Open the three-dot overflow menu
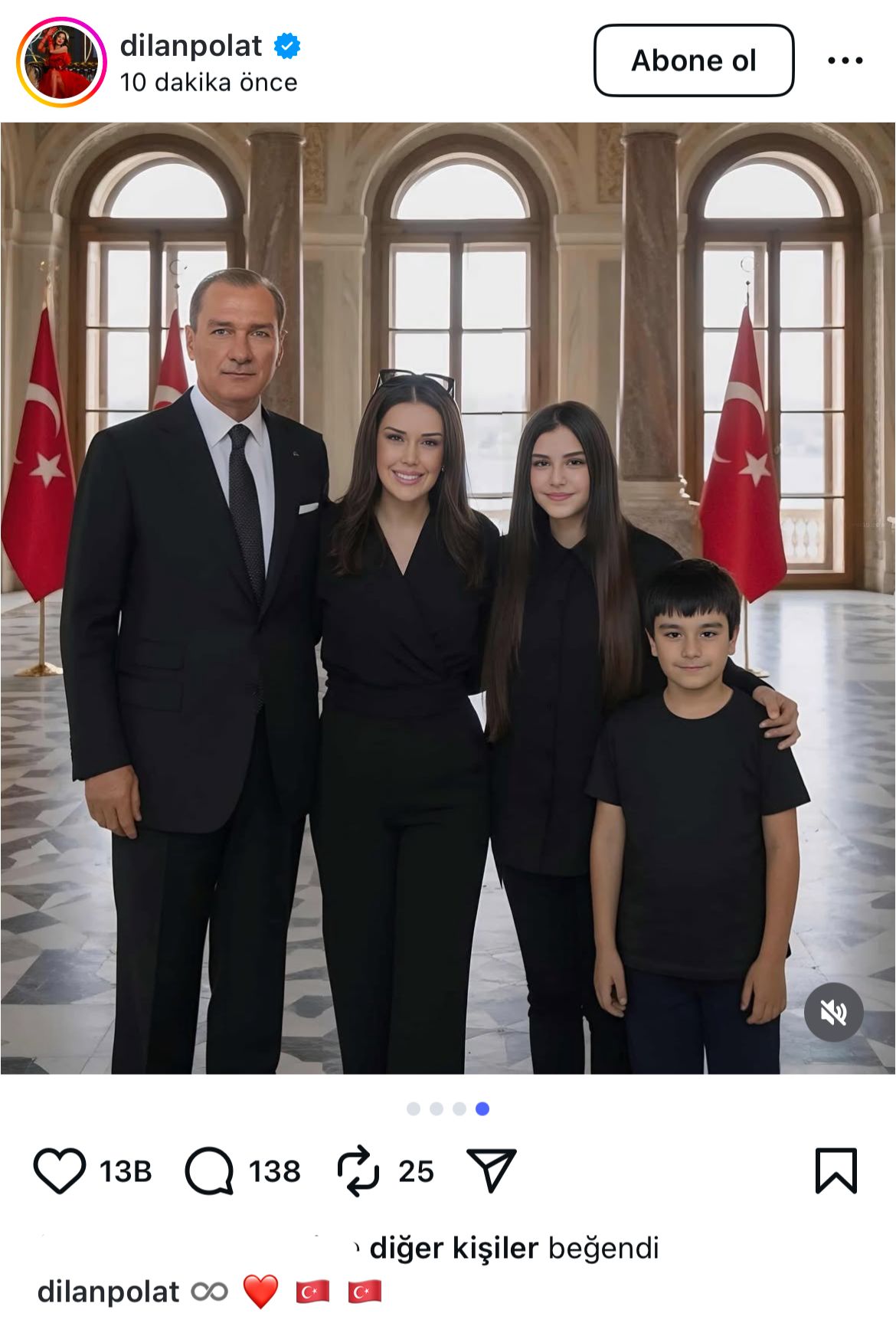Viewport: 896px width, 1336px height. [x=845, y=61]
